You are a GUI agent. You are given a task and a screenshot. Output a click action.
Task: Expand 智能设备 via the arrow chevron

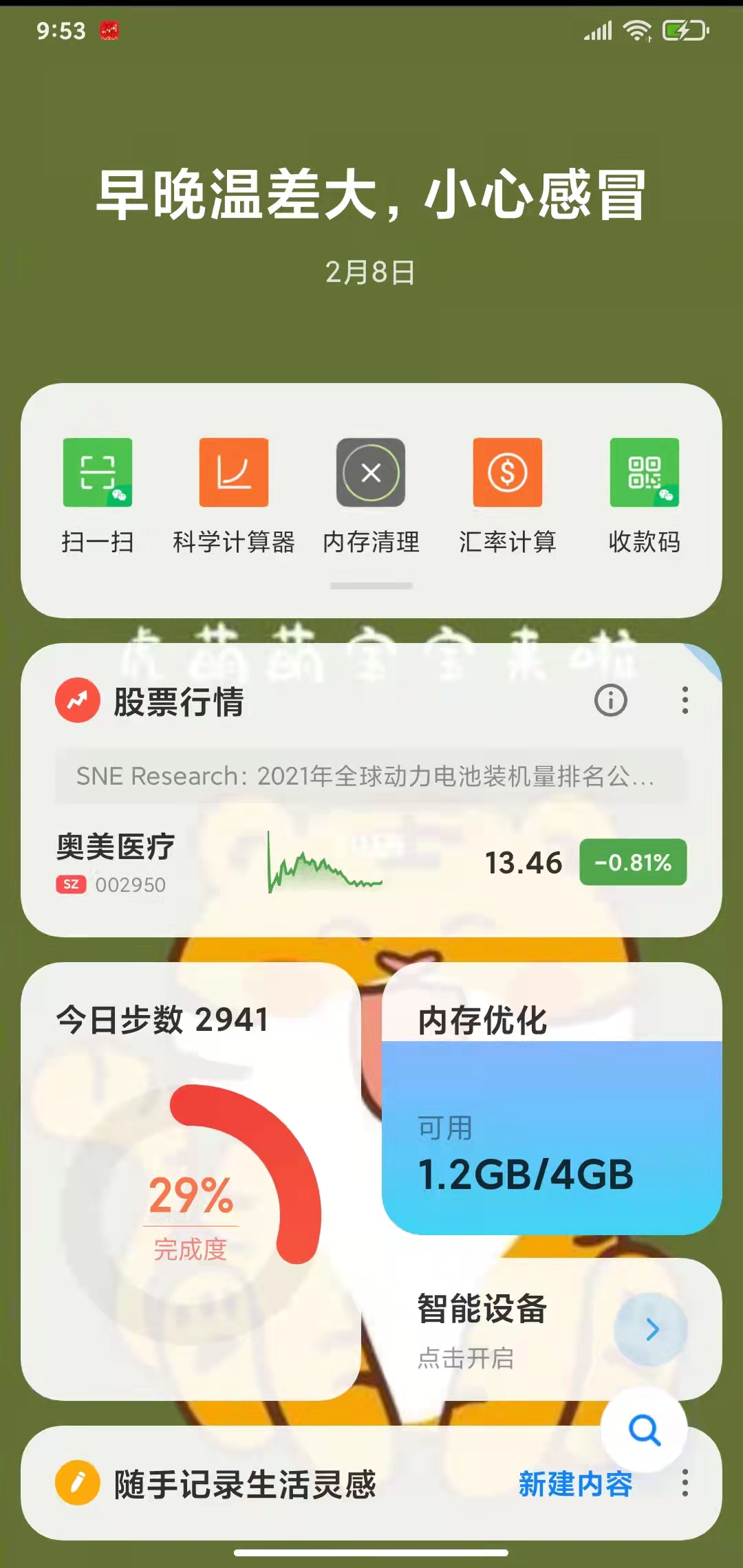tap(650, 1329)
